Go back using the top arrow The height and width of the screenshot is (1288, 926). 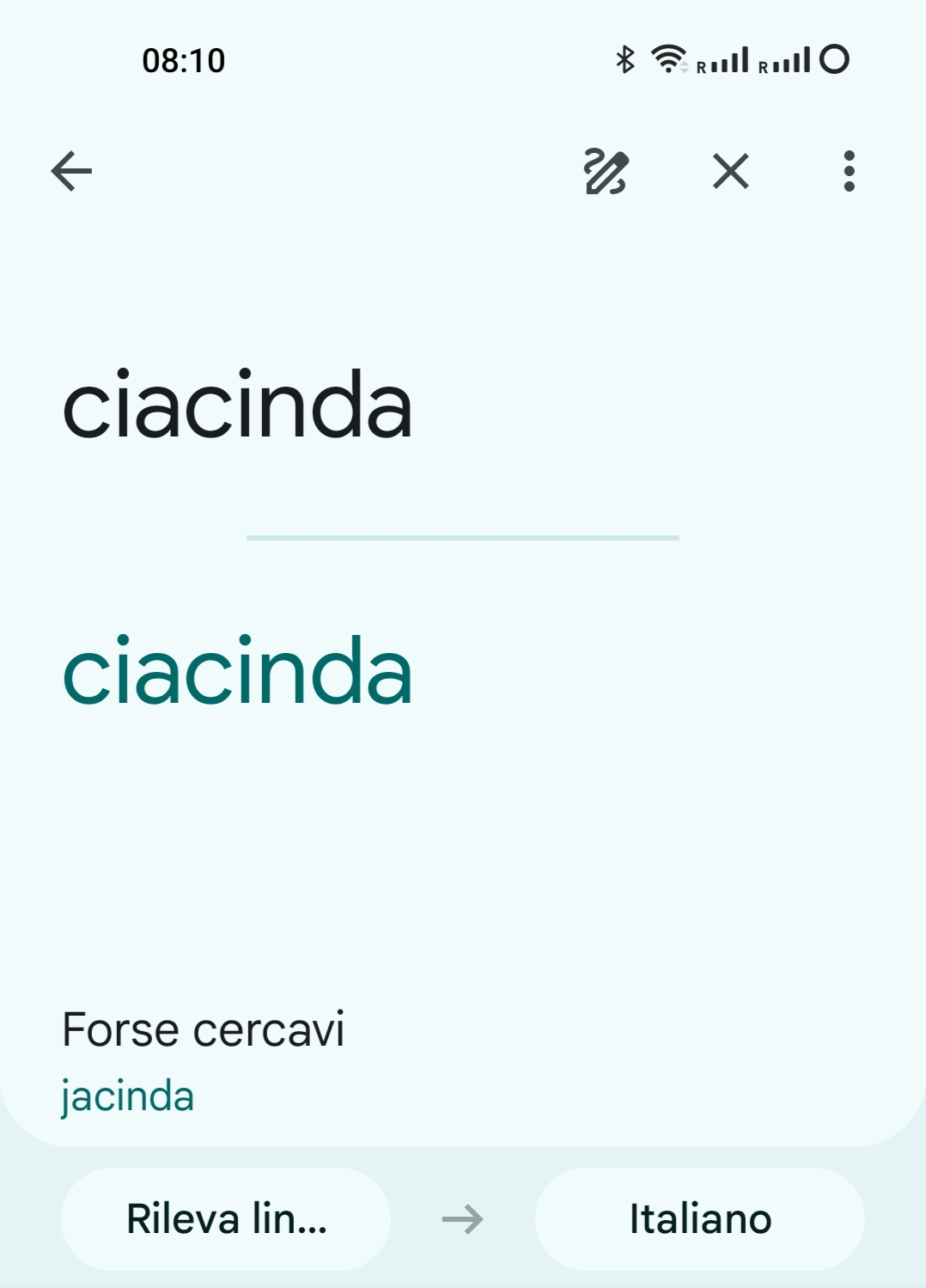71,171
